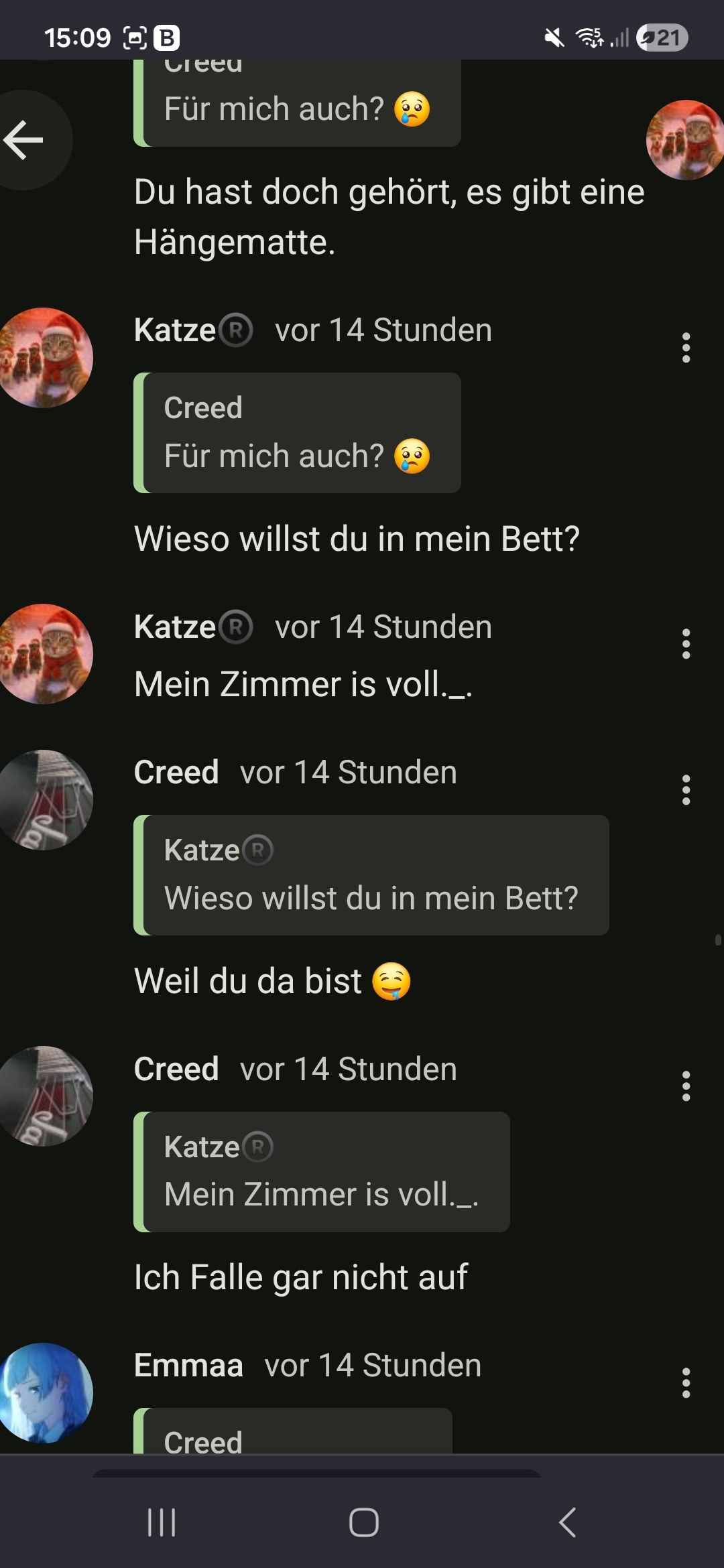Open the system recent apps view
The image size is (724, 1568).
point(162,1522)
